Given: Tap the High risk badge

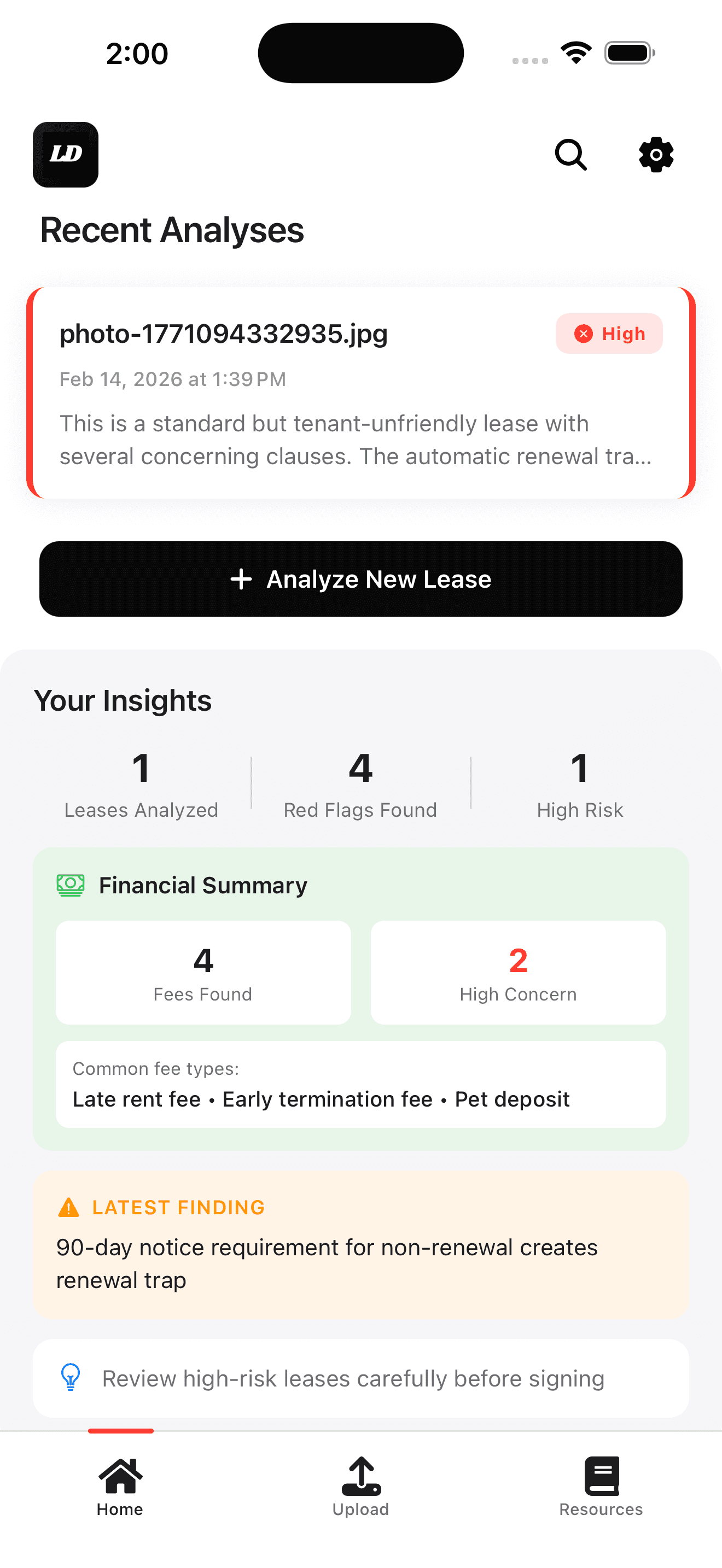Looking at the screenshot, I should (x=609, y=334).
